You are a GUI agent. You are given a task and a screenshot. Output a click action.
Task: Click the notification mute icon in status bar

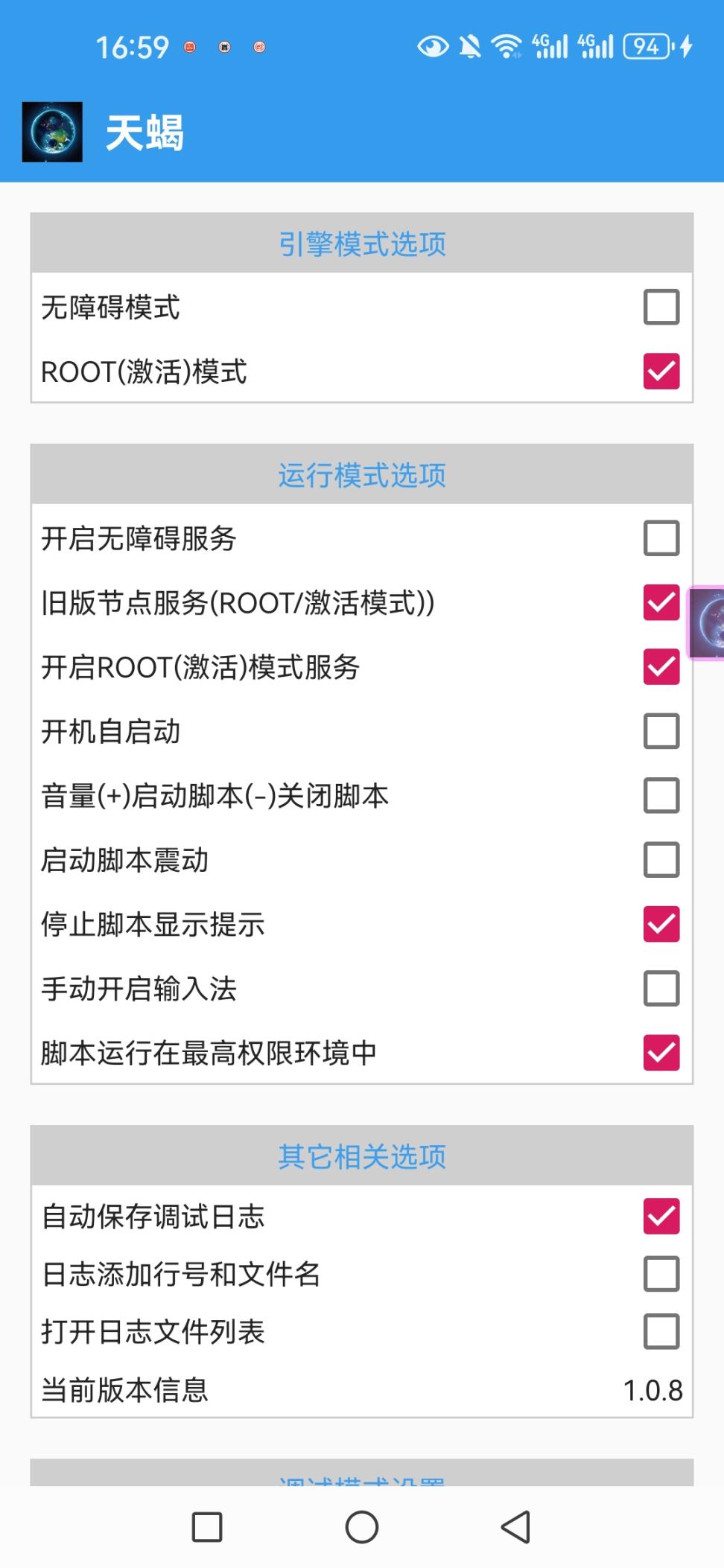471,46
